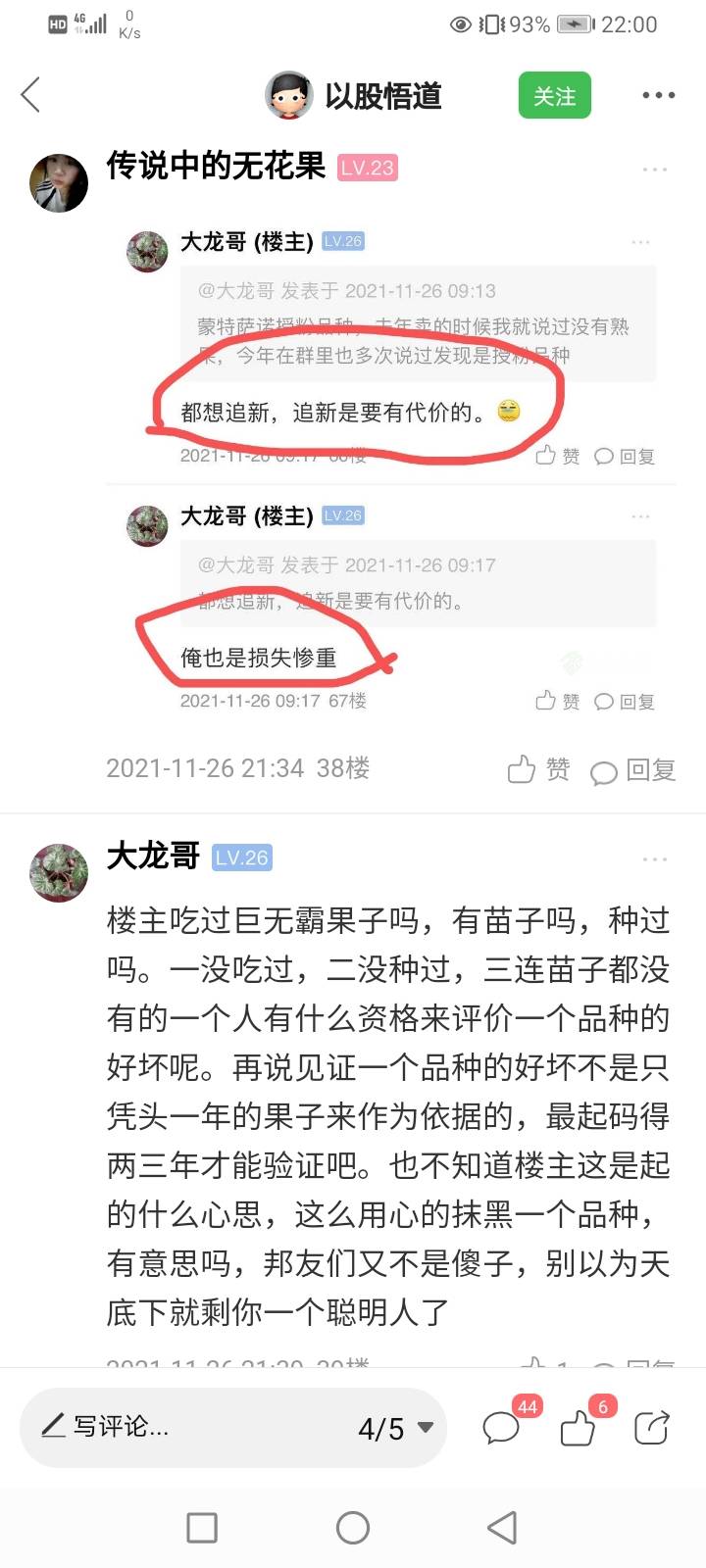Like the post with 6 likes
This screenshot has height=1568, width=706.
(x=579, y=1428)
